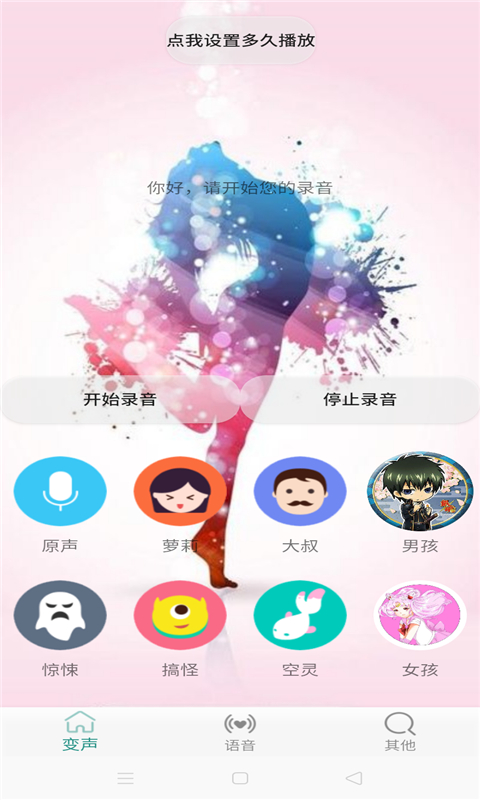Go to the 其他 tab
Screen dimensions: 480x800
(x=400, y=731)
